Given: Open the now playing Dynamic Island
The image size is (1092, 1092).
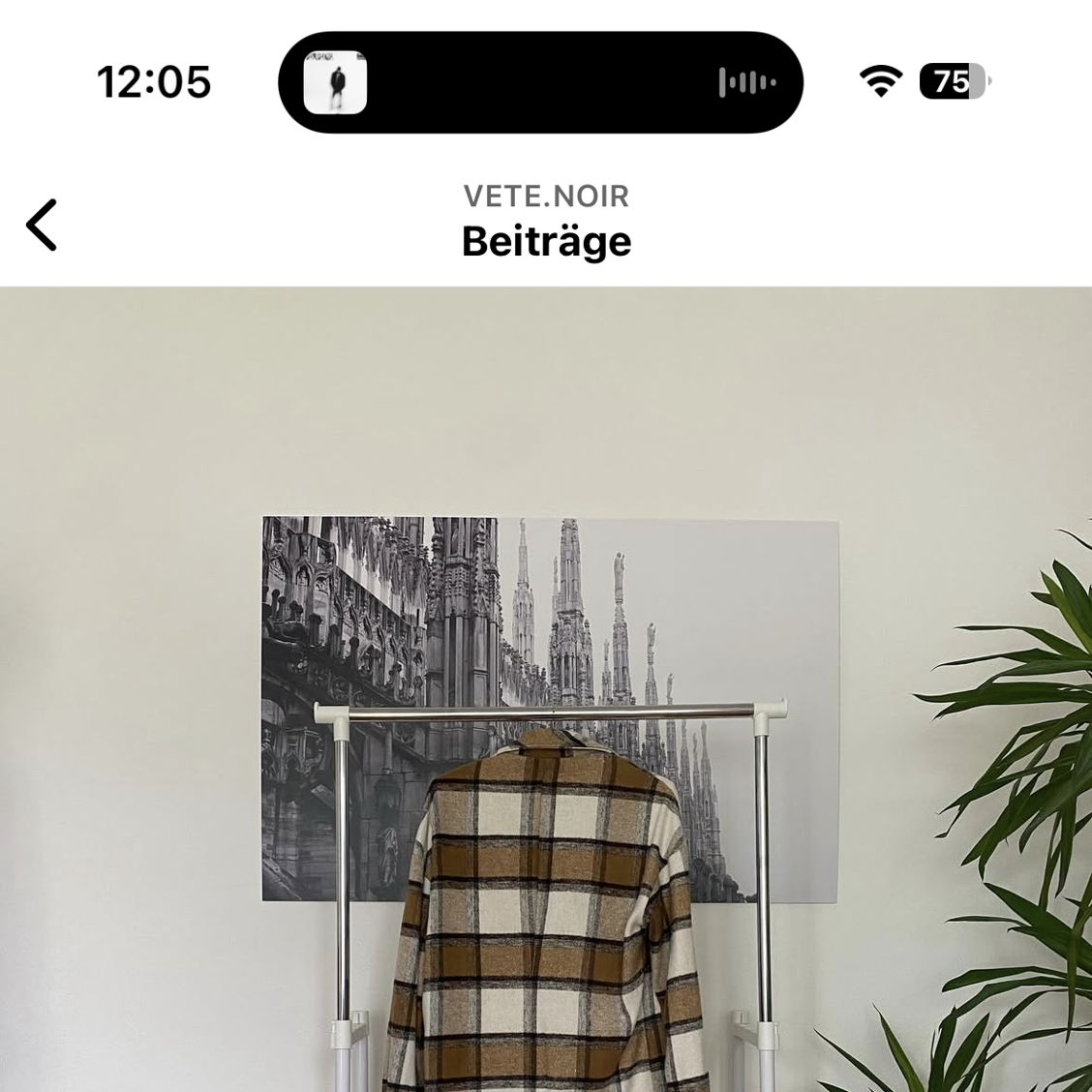Looking at the screenshot, I should (540, 82).
